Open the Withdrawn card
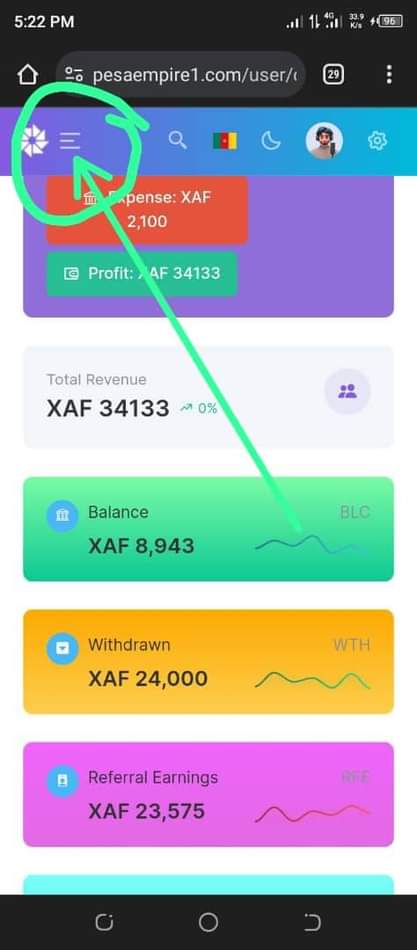Screen dimensions: 417x950 (208, 662)
